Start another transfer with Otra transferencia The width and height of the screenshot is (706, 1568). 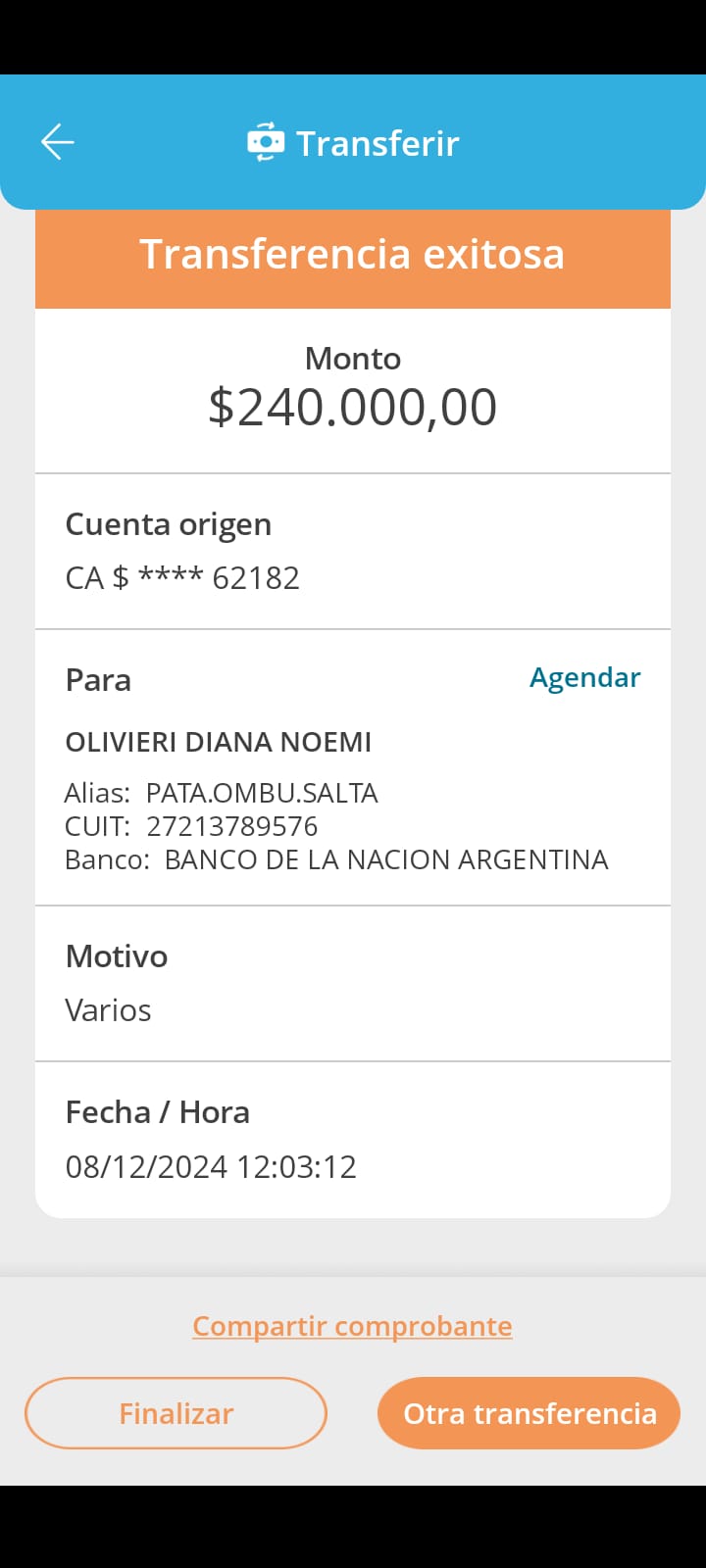[x=529, y=1413]
